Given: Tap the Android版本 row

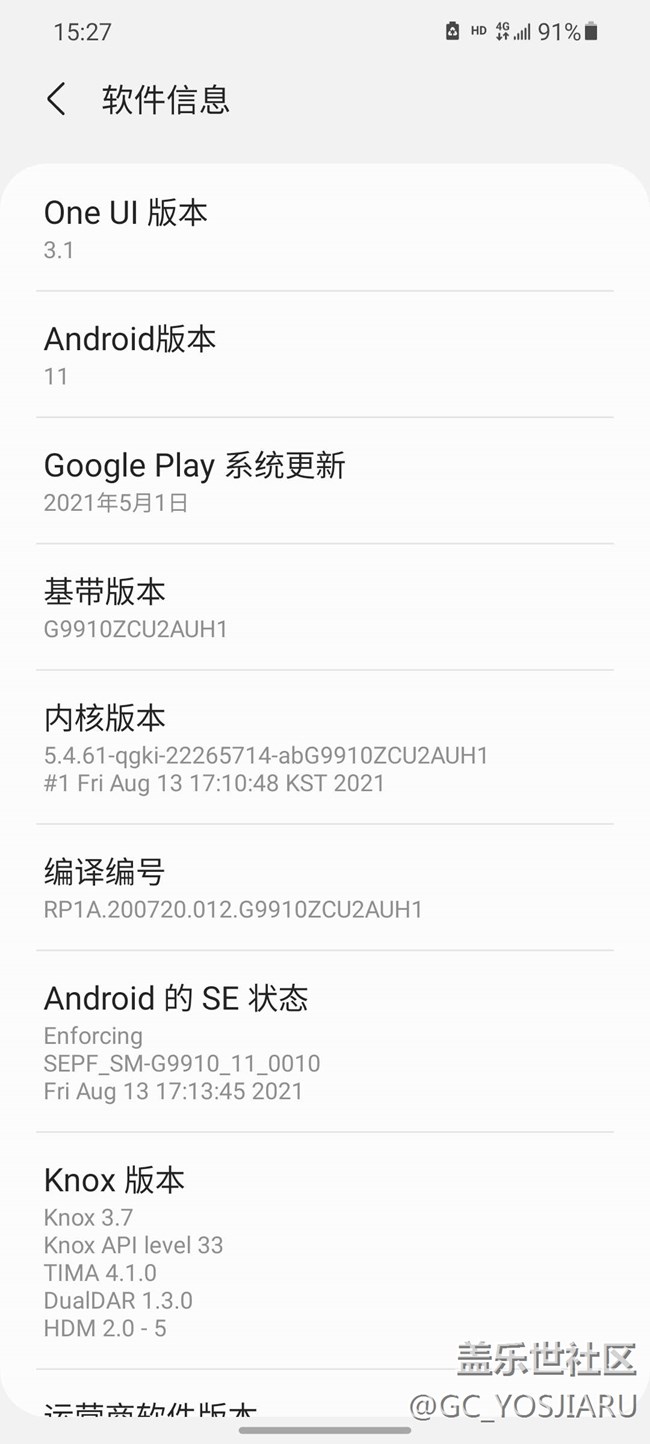Looking at the screenshot, I should [324, 355].
